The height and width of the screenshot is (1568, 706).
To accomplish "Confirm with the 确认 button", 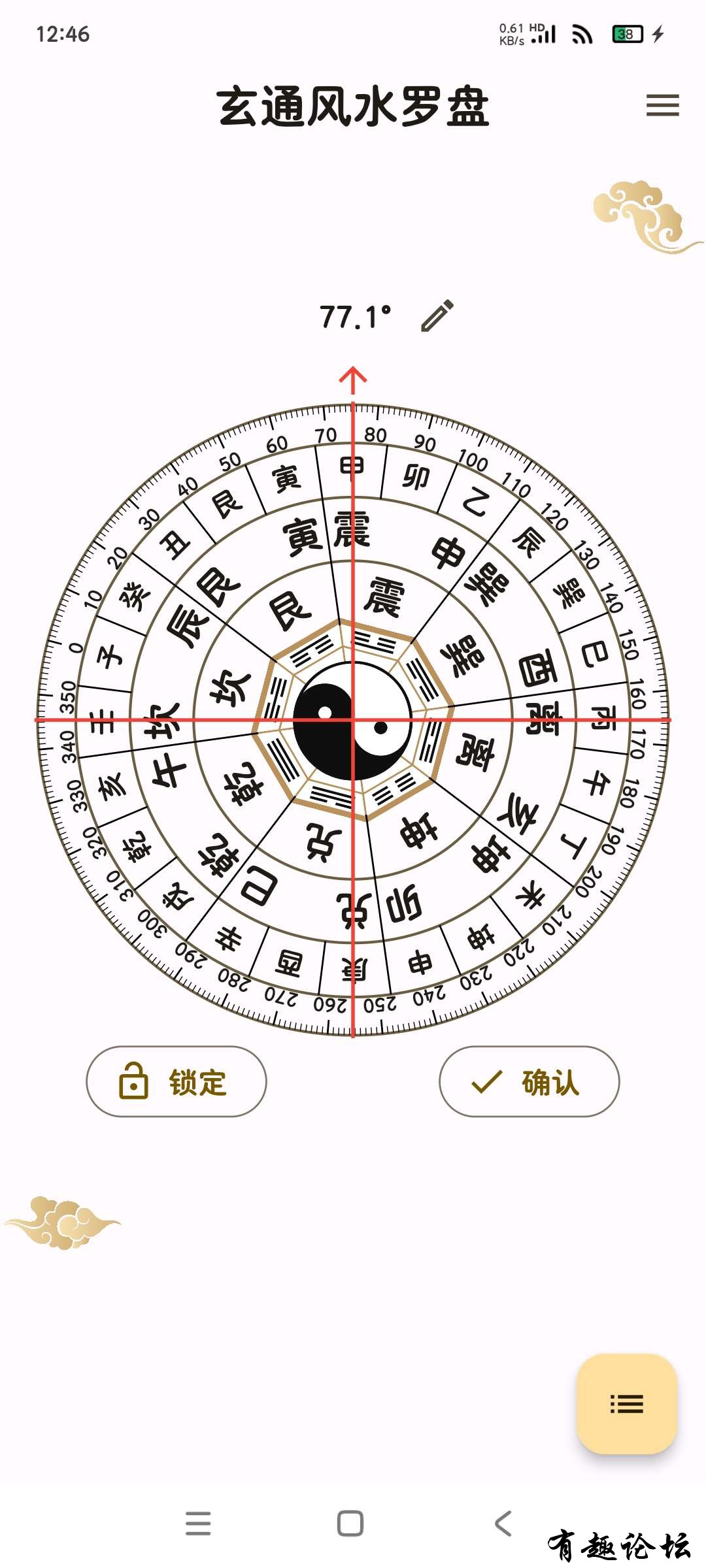I will click(529, 1081).
